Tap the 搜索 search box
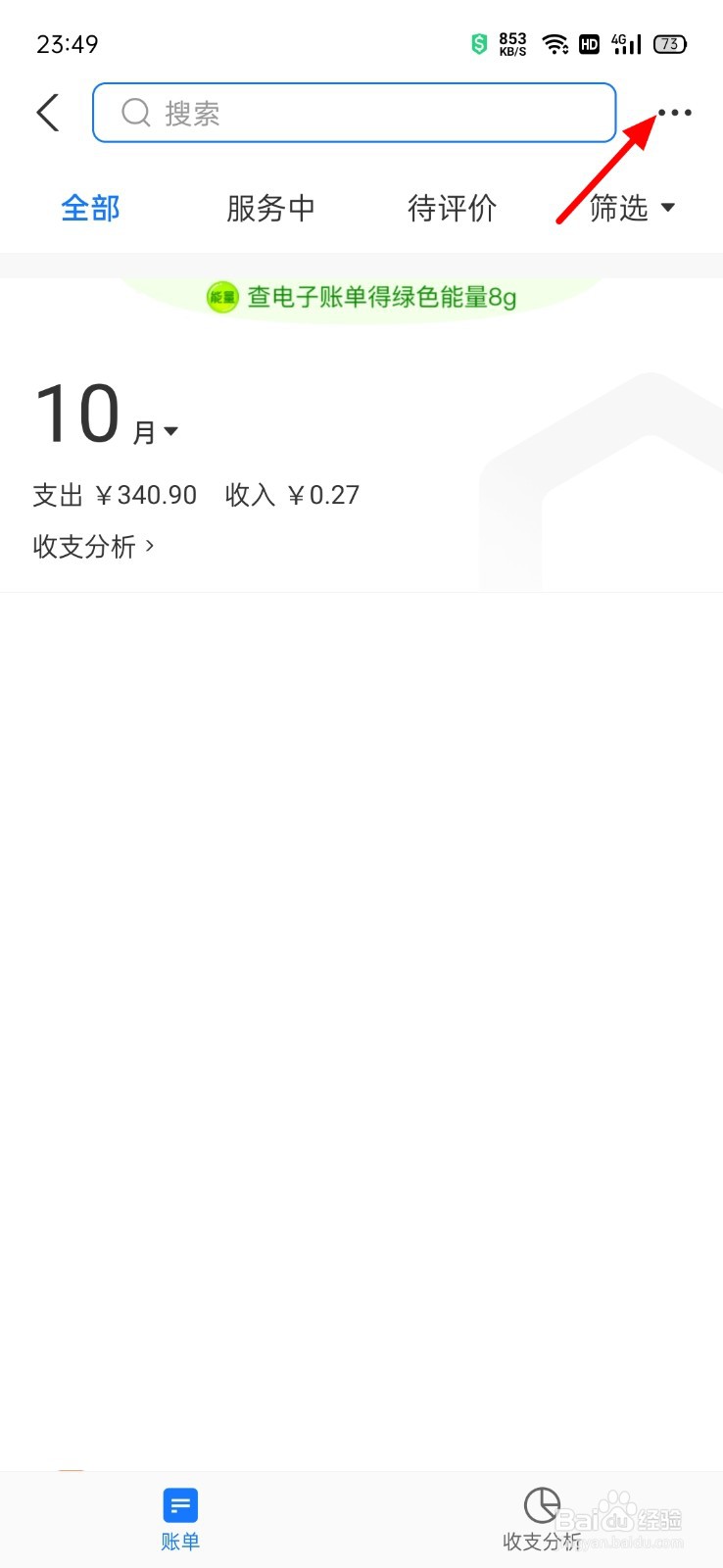Image resolution: width=723 pixels, height=1568 pixels. click(x=354, y=113)
